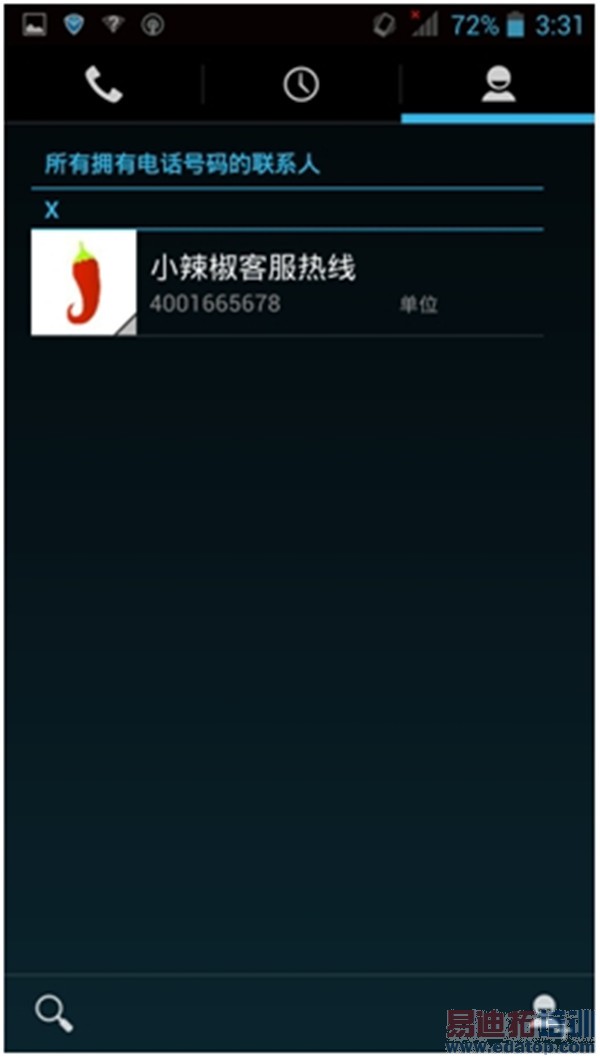Switch to the call history clock tab
Image resolution: width=600 pixels, height=1058 pixels.
click(301, 85)
